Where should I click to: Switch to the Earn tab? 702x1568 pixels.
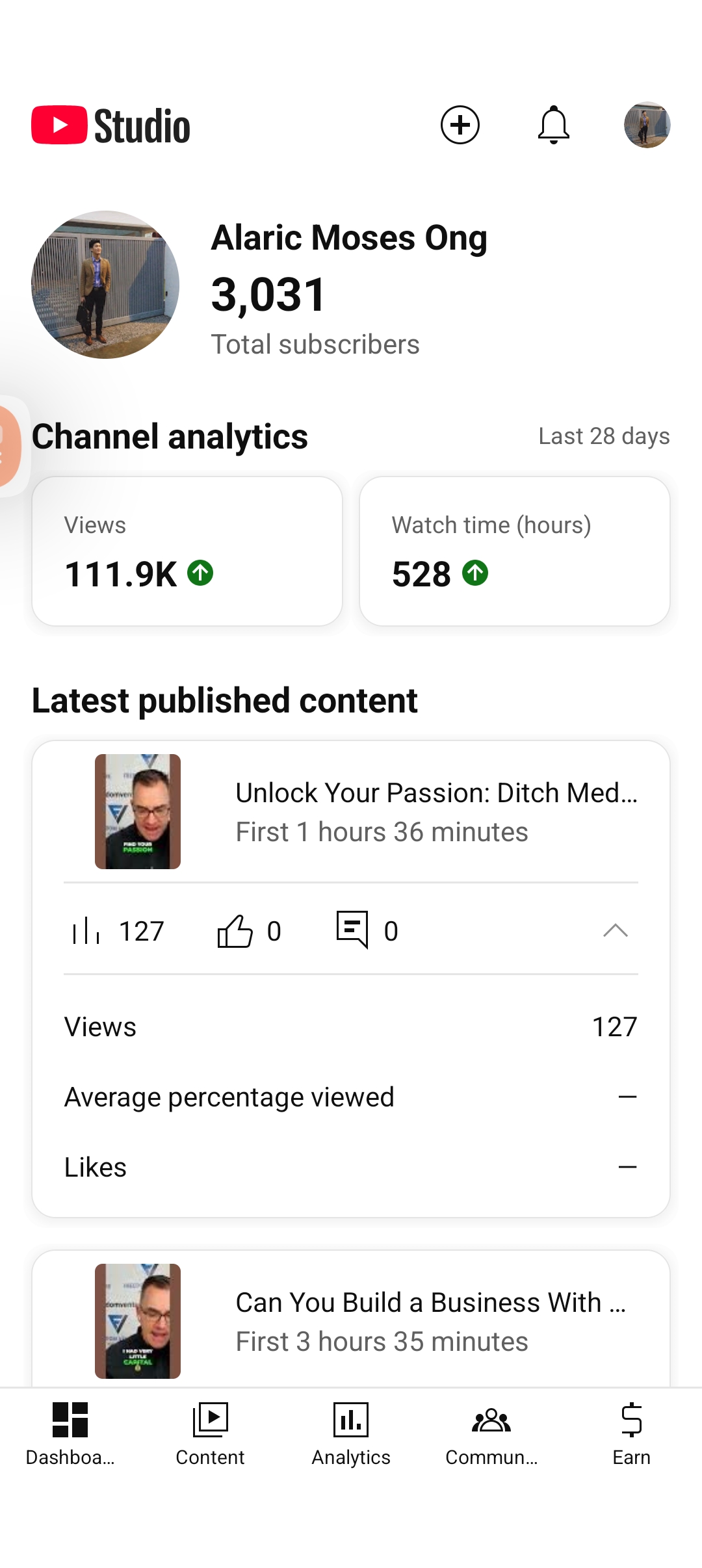tap(631, 1433)
